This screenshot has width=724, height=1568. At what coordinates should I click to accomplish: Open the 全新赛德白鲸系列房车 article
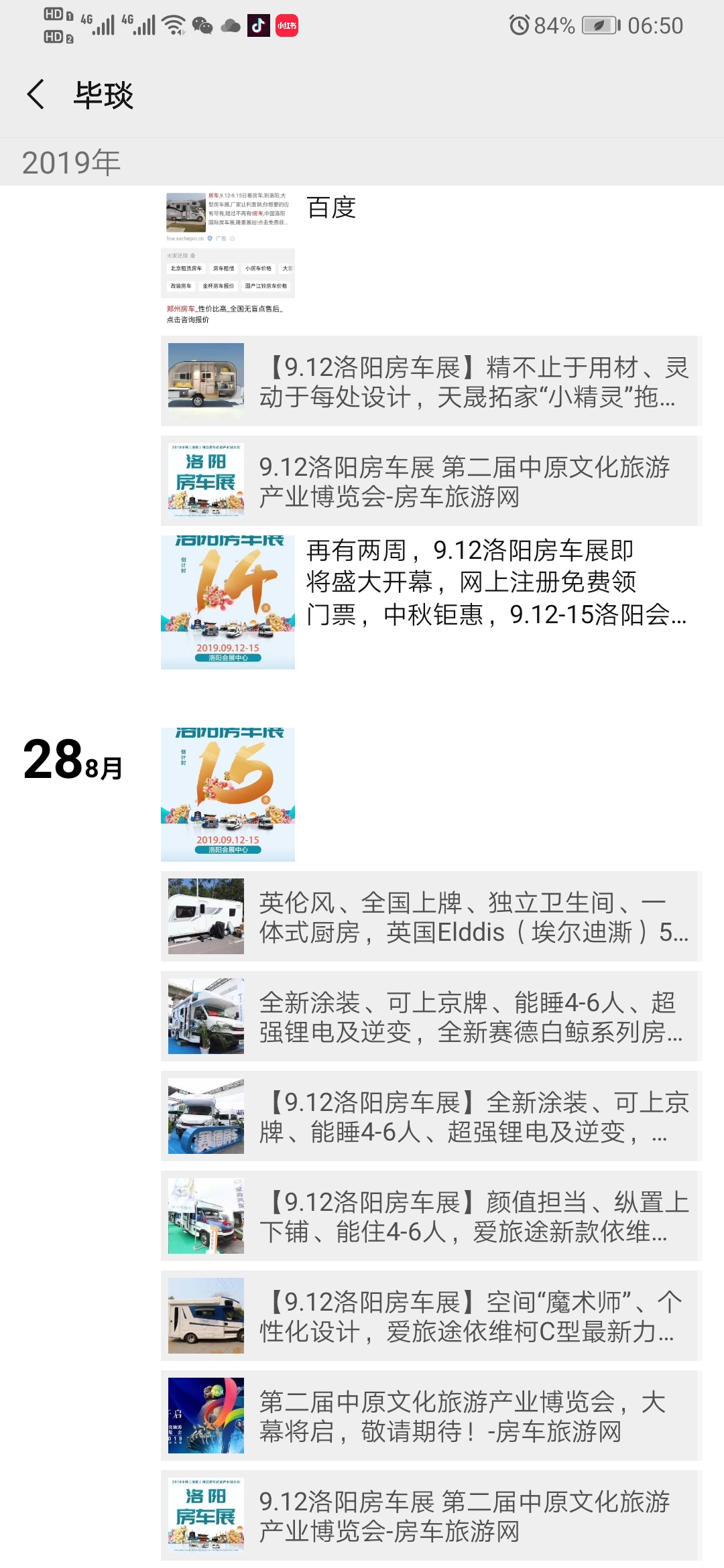(x=430, y=1017)
